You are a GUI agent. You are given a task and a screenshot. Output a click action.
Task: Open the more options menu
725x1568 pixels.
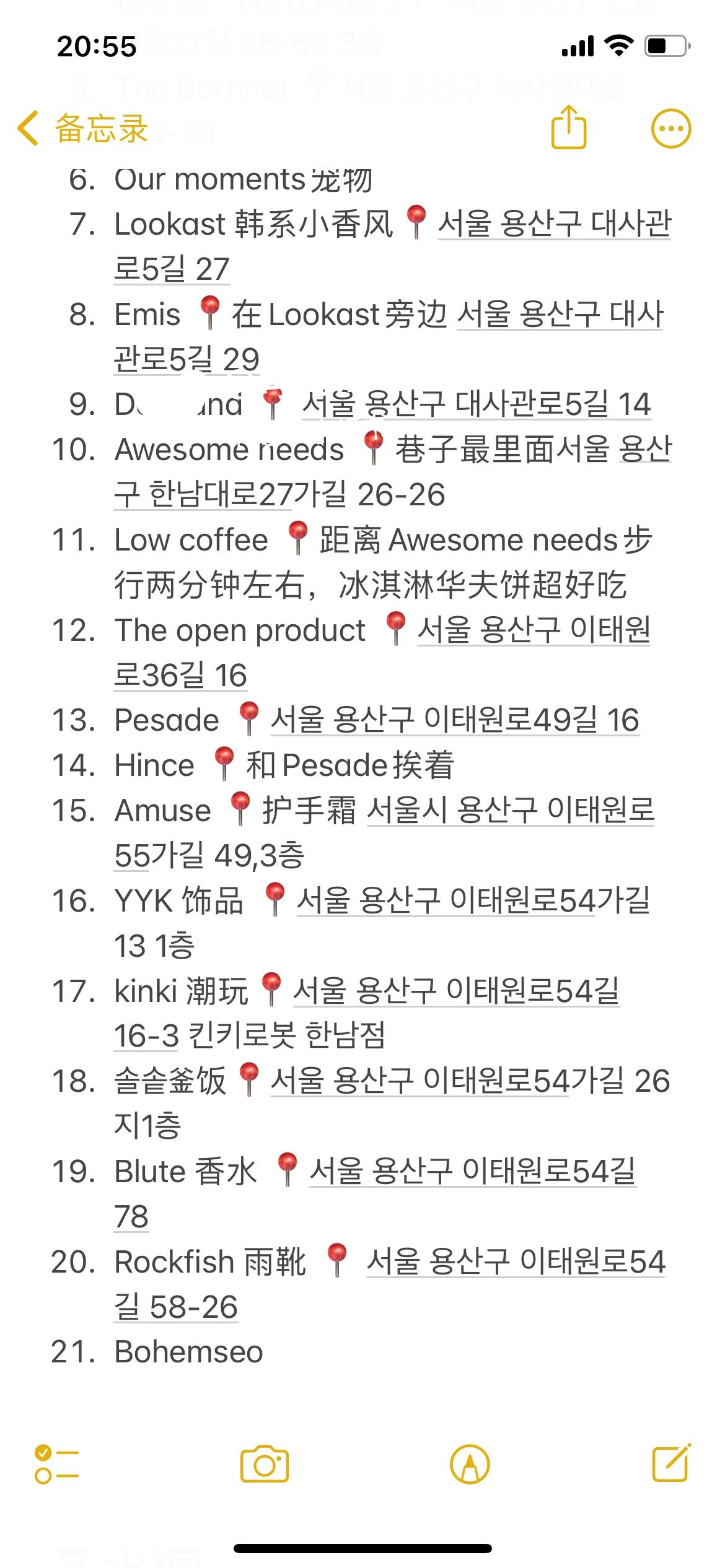click(670, 129)
